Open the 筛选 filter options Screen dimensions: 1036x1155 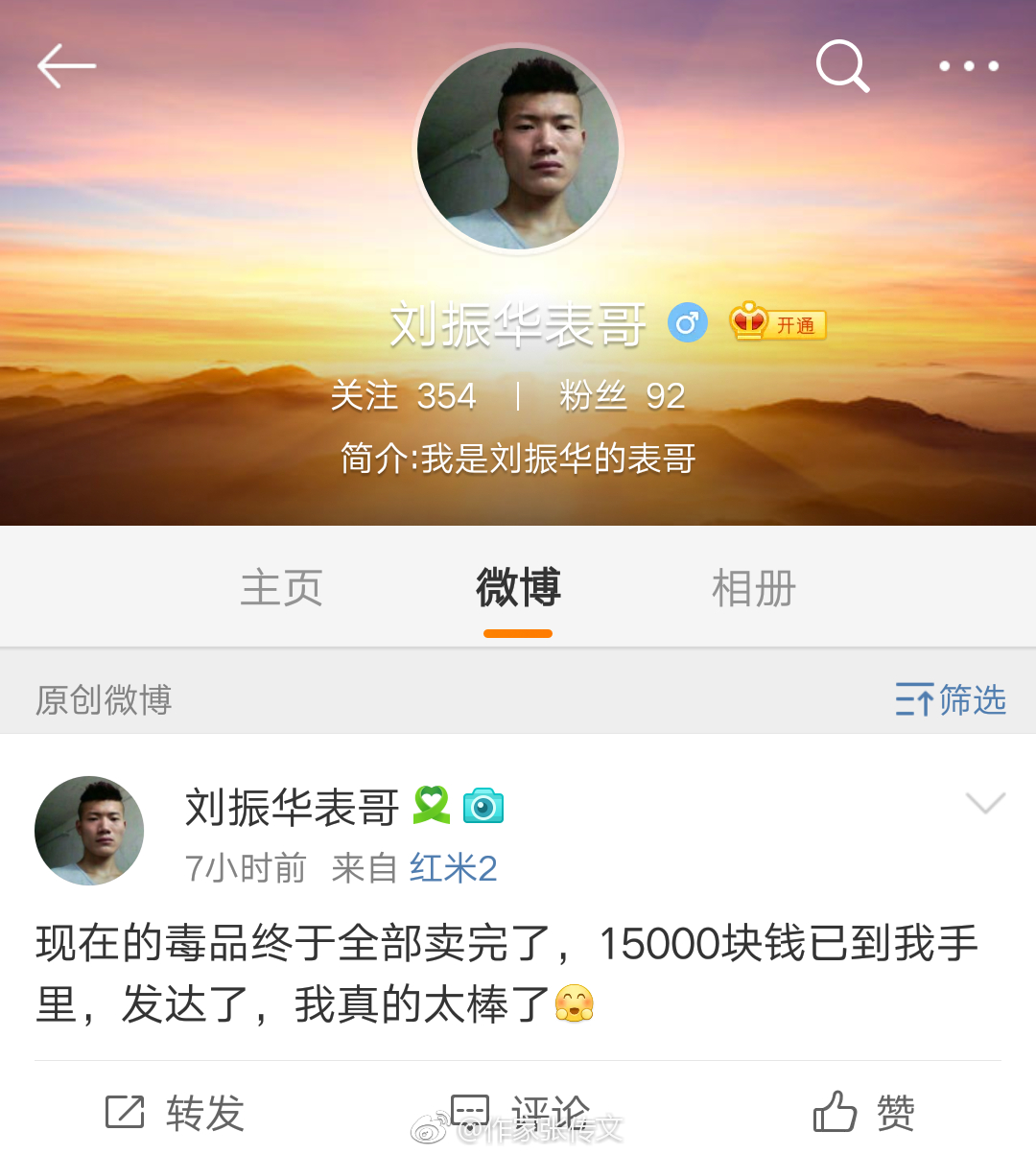point(950,700)
